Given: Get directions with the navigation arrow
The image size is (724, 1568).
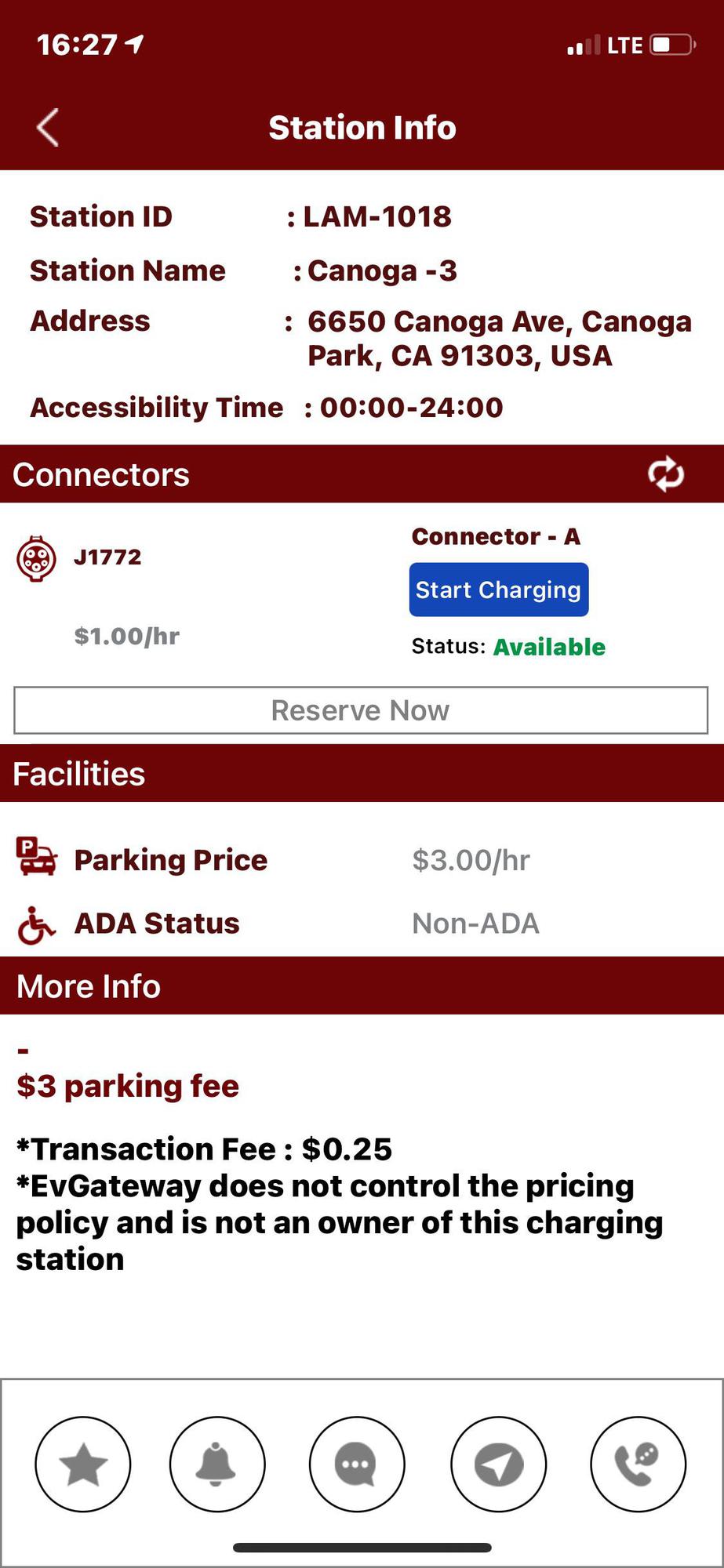Looking at the screenshot, I should point(498,1464).
